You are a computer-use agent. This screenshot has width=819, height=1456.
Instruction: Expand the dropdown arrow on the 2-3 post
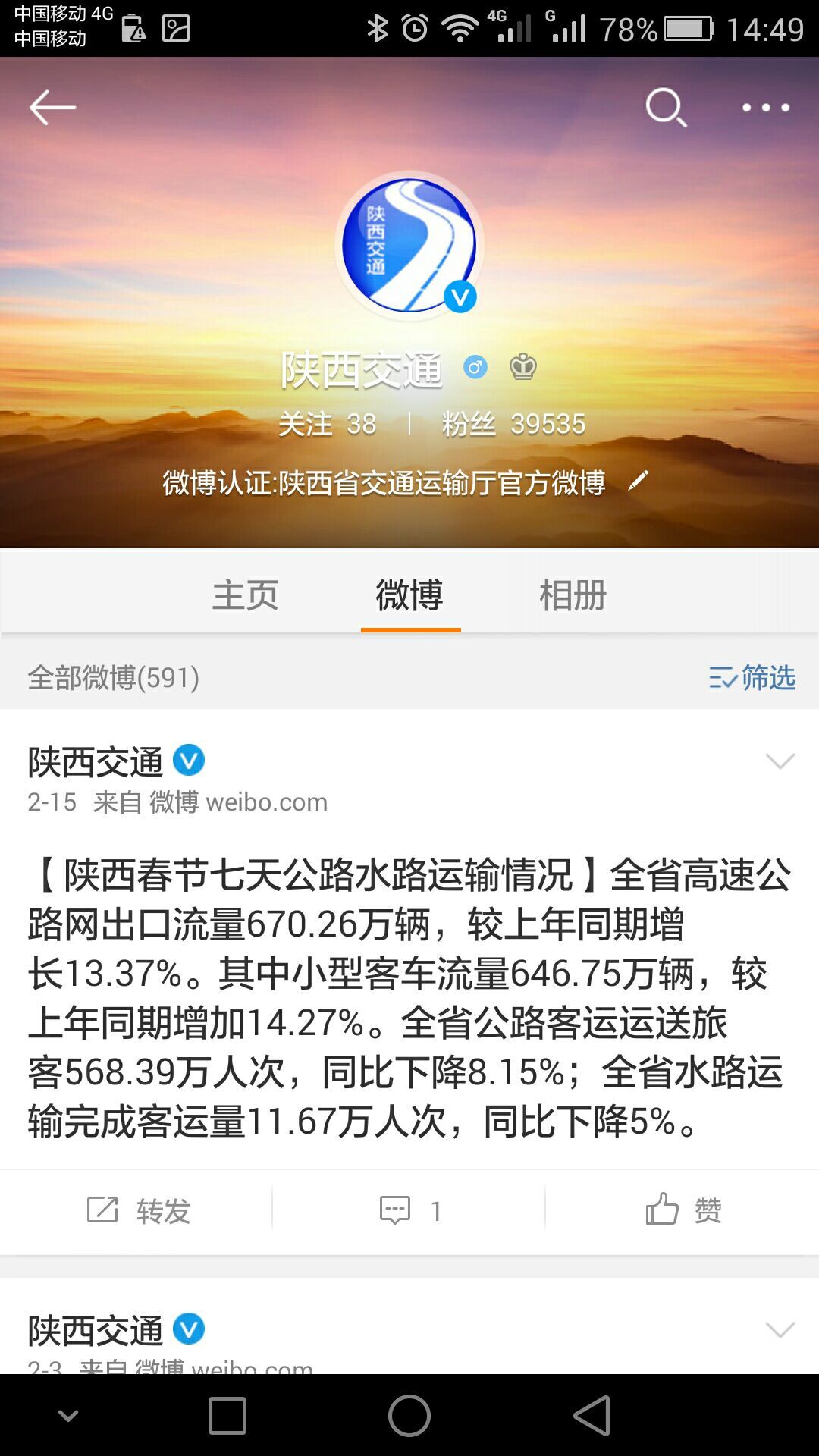tap(780, 1329)
